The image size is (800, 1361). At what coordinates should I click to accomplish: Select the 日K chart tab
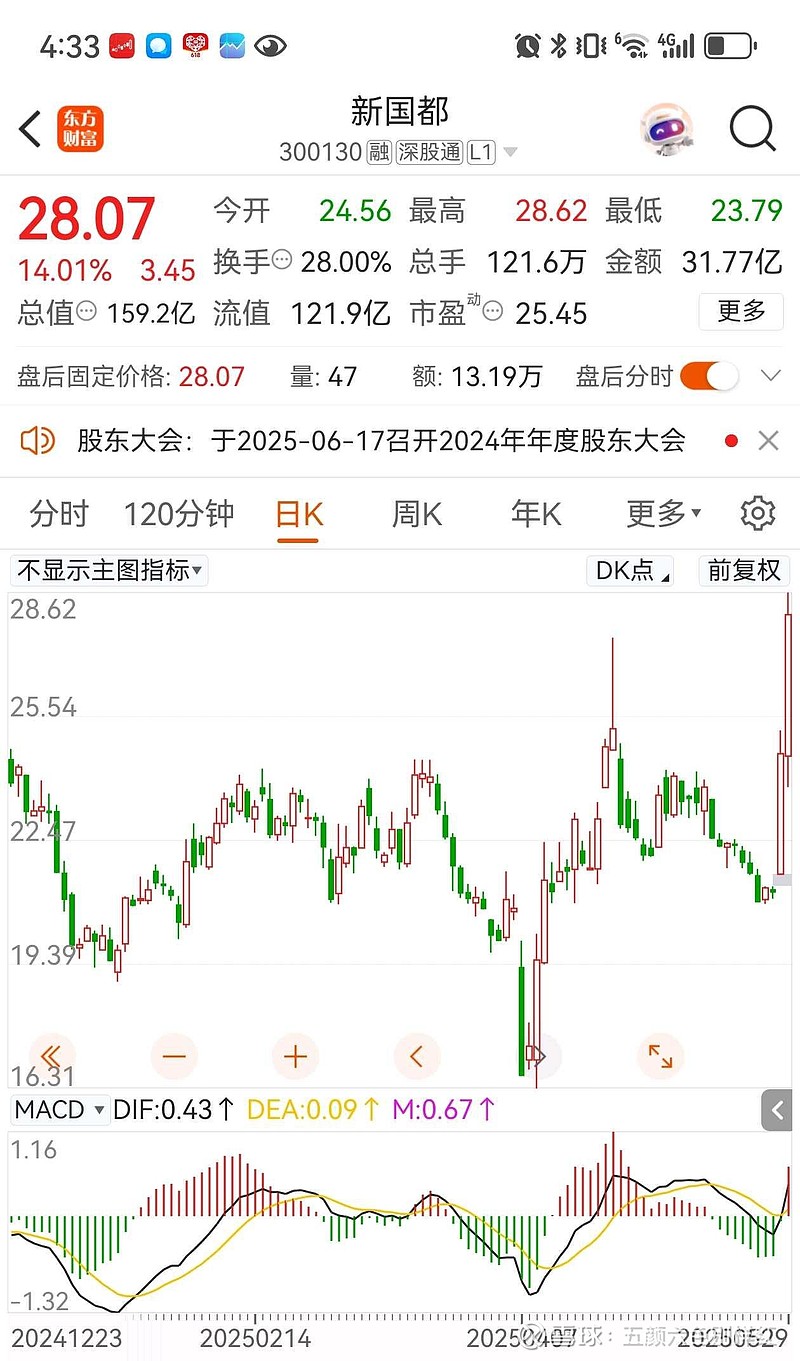click(x=299, y=514)
